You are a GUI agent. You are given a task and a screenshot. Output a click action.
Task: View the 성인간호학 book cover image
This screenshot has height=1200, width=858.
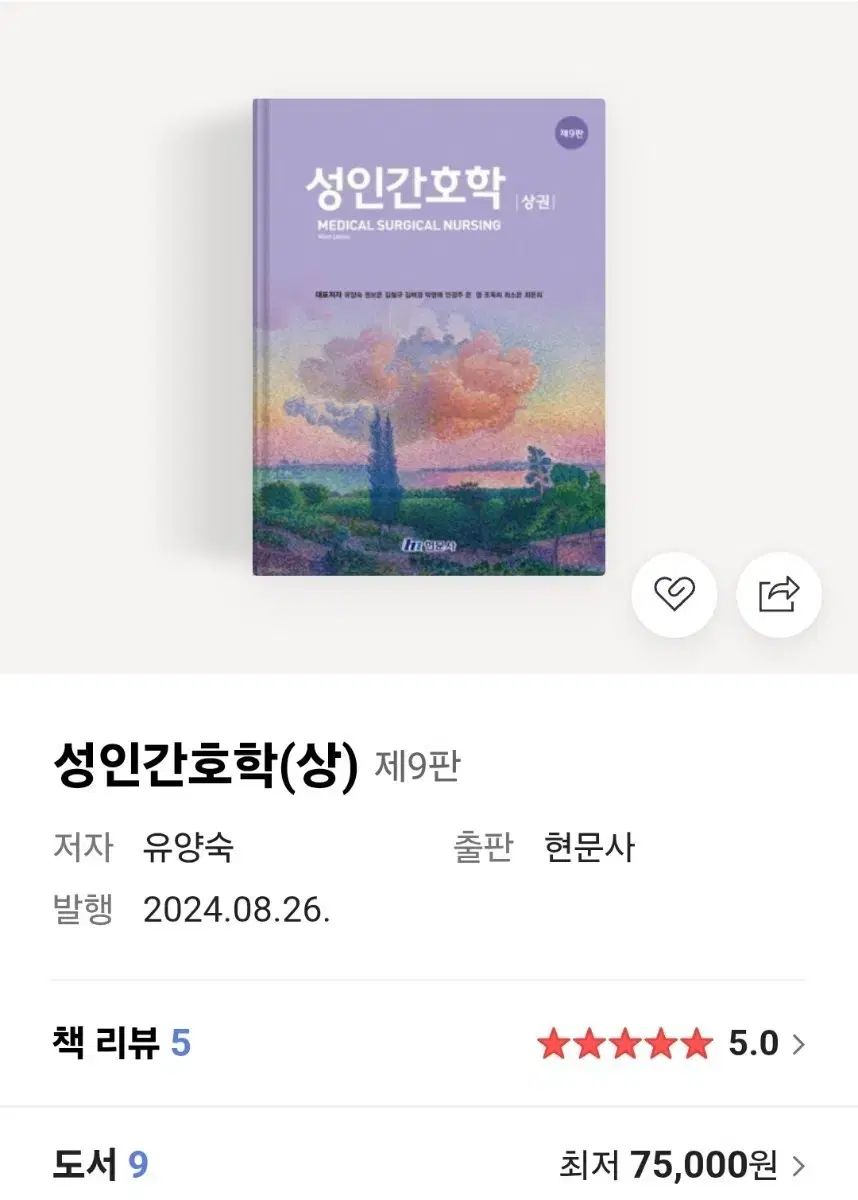[429, 337]
